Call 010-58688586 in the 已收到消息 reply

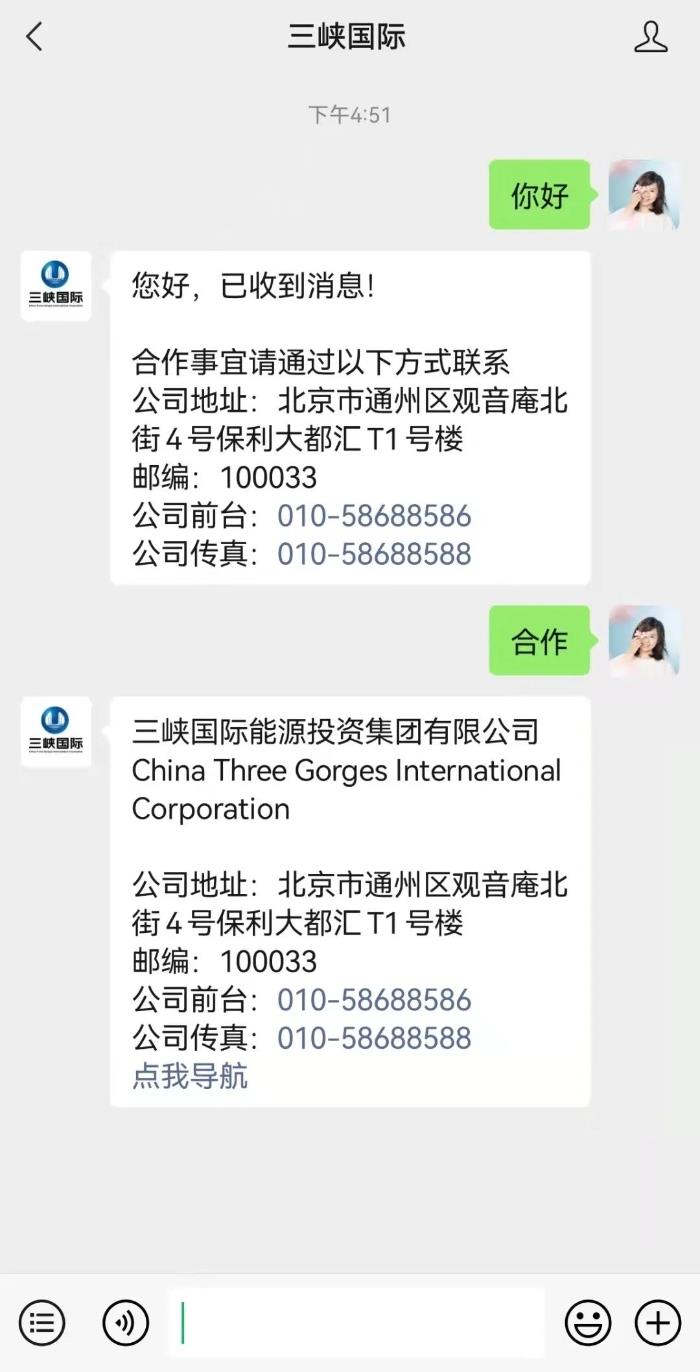(x=374, y=516)
